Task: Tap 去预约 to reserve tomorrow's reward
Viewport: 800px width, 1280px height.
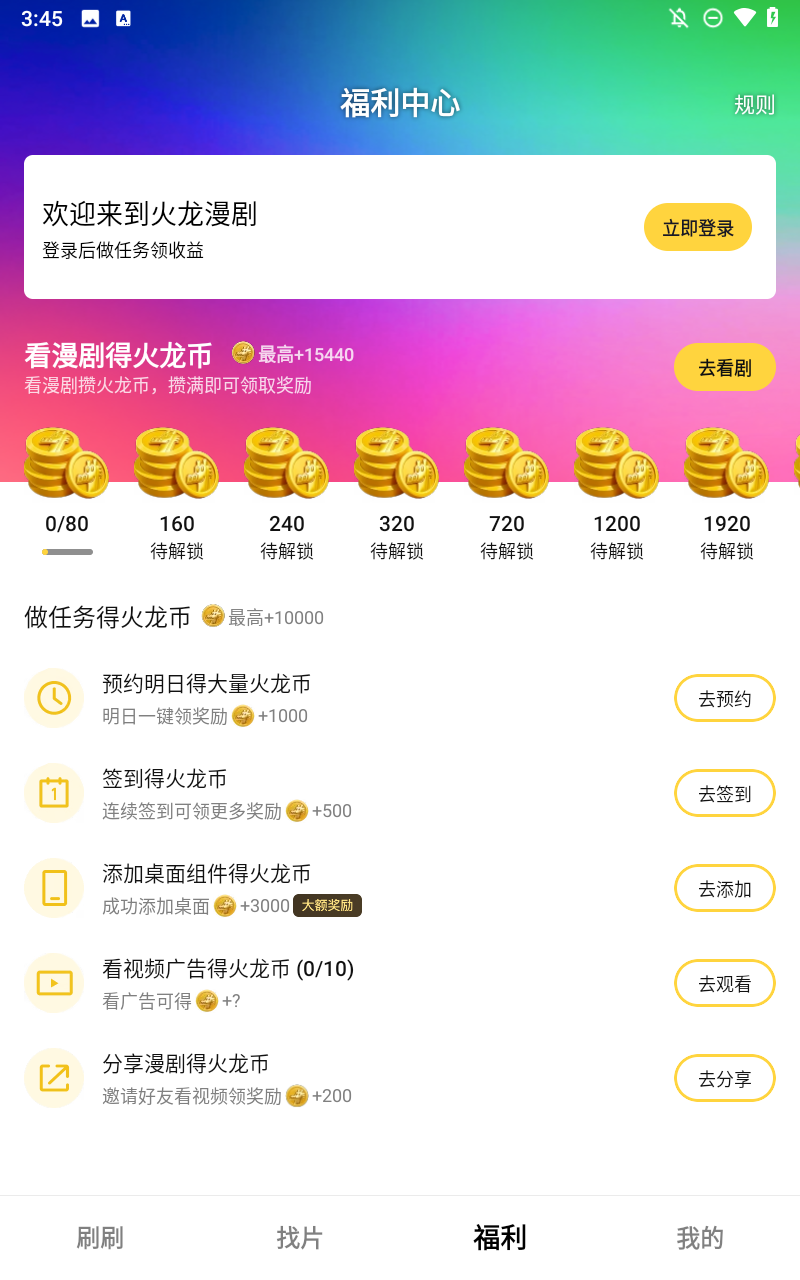Action: (x=725, y=698)
